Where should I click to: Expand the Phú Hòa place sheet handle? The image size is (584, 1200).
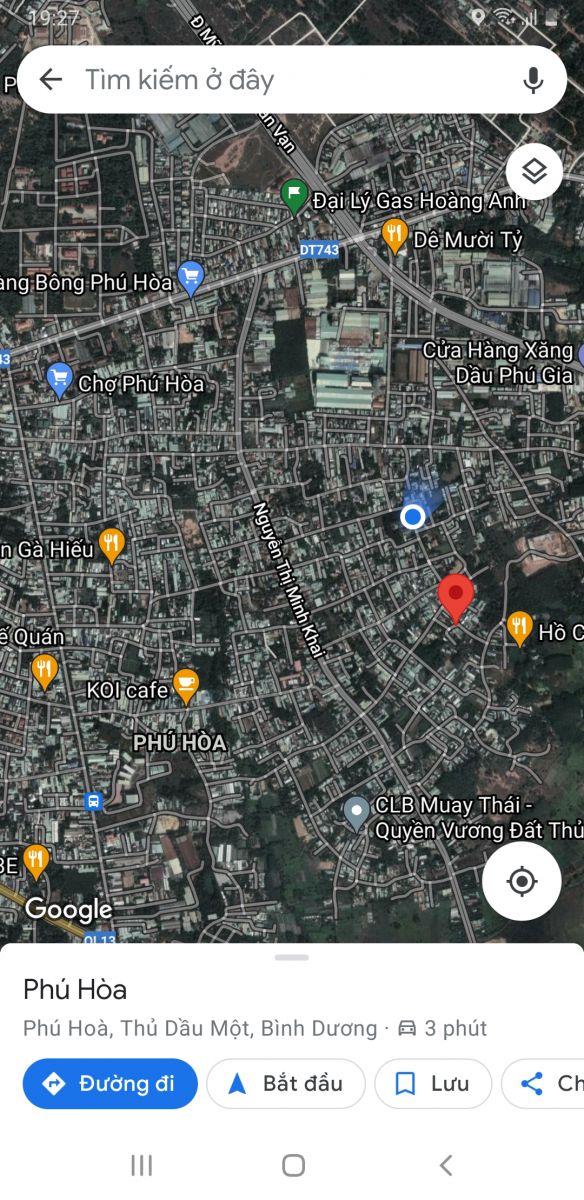point(292,957)
